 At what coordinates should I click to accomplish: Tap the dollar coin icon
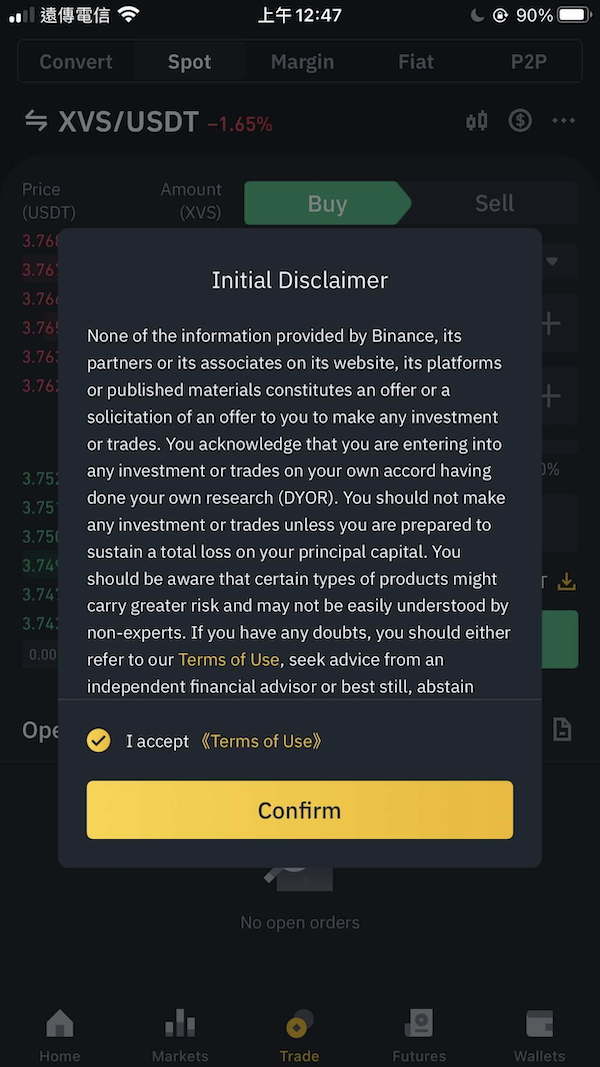(x=520, y=121)
